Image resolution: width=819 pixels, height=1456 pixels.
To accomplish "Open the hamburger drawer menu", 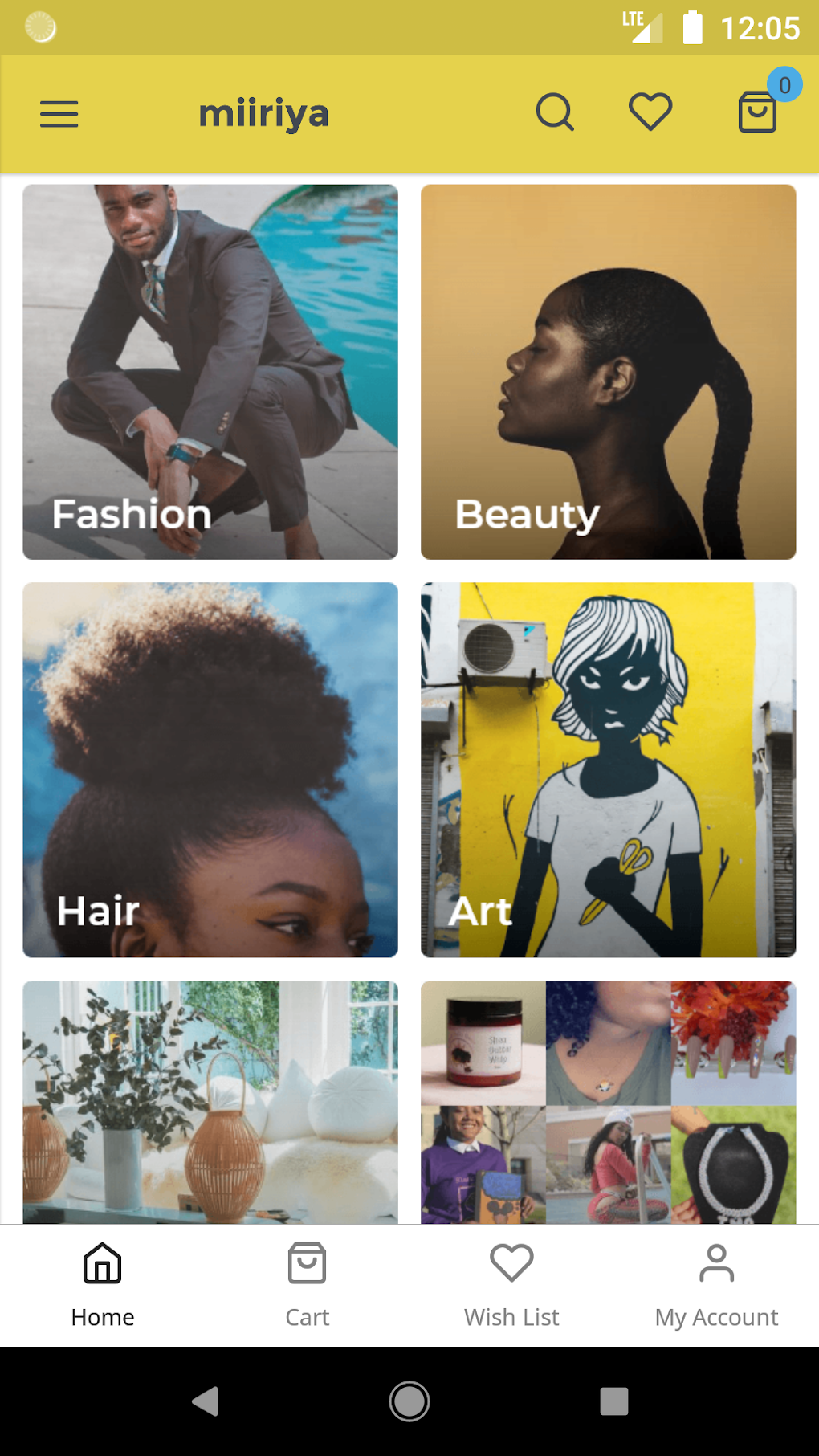I will [x=59, y=114].
